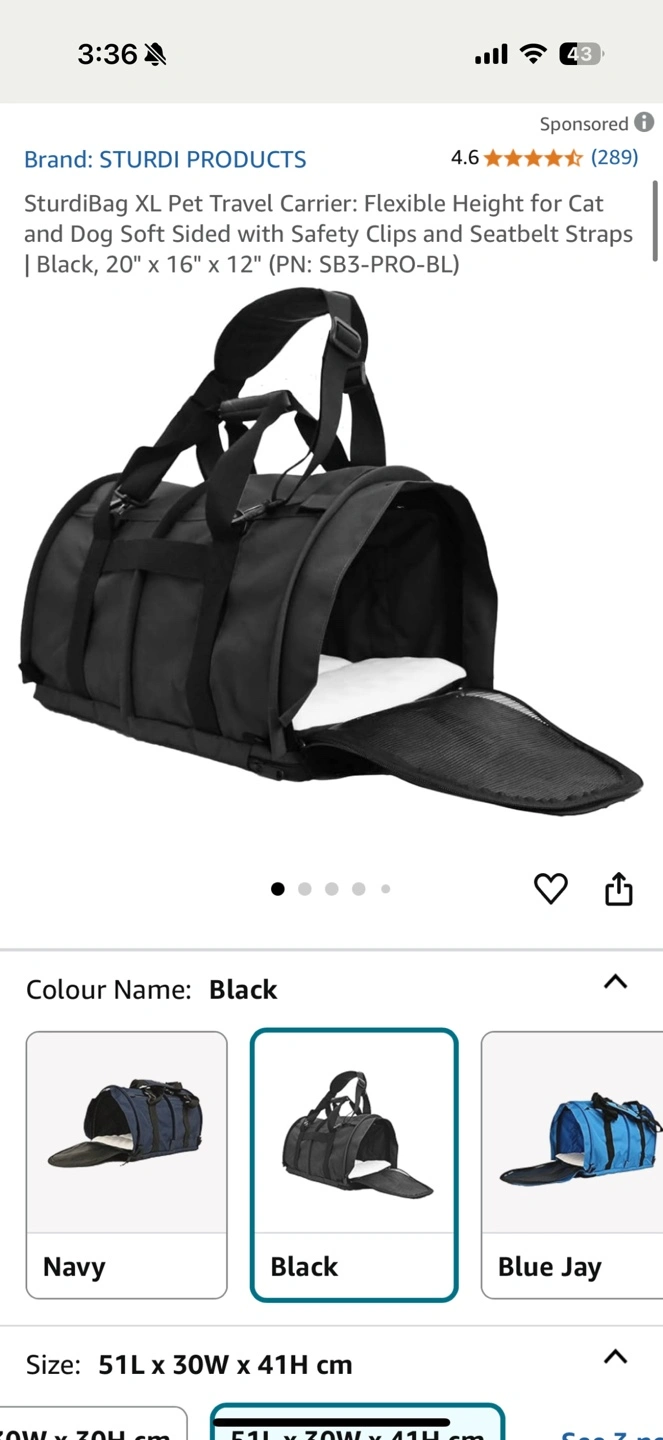Open the 289 customer ratings

click(614, 157)
